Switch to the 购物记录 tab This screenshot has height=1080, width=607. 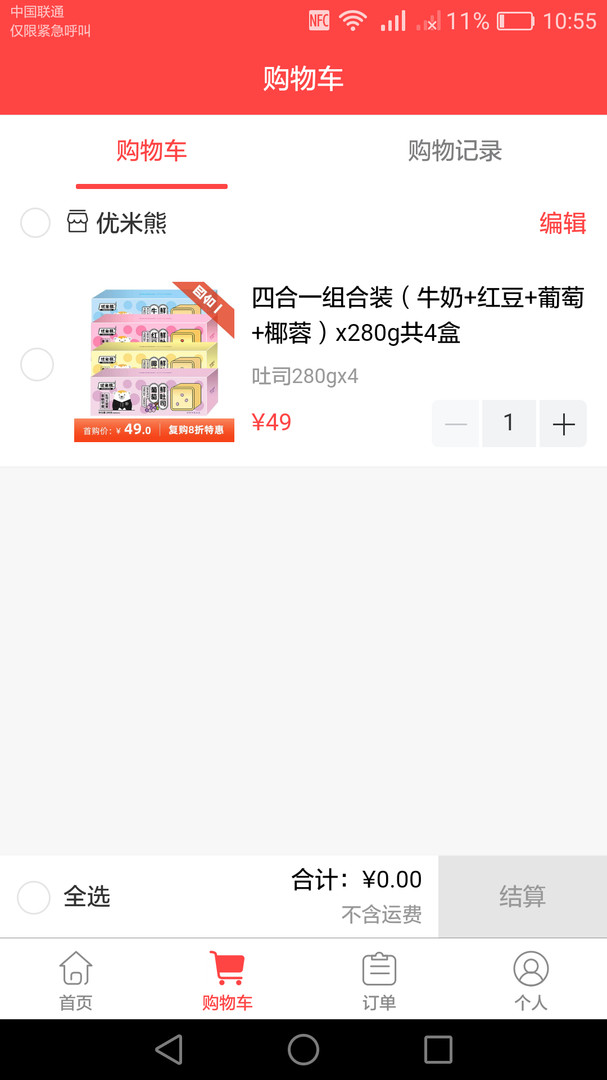[x=454, y=151]
